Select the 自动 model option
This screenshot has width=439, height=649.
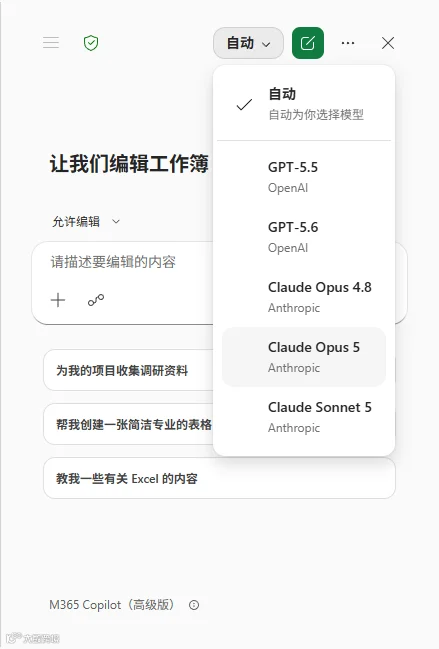(x=304, y=103)
